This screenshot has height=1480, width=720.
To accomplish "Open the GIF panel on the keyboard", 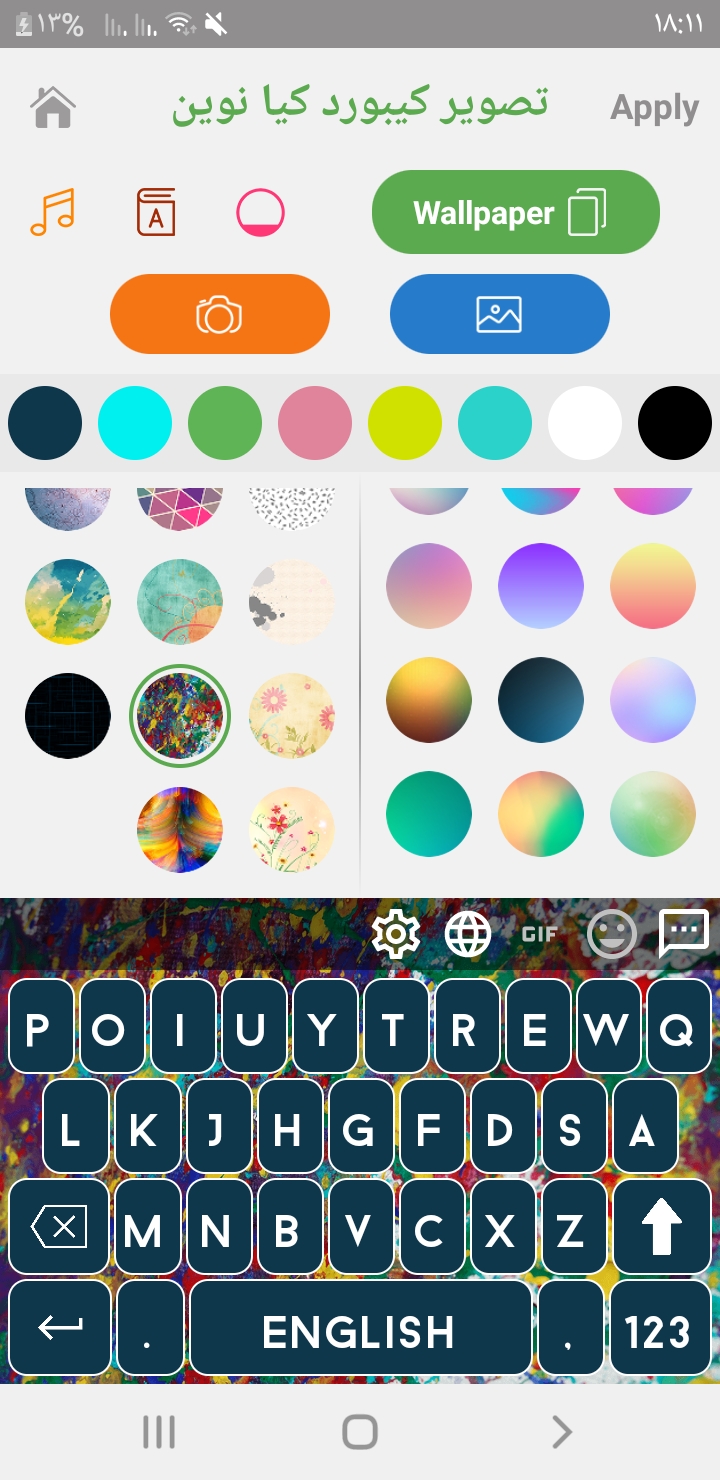I will coord(539,935).
